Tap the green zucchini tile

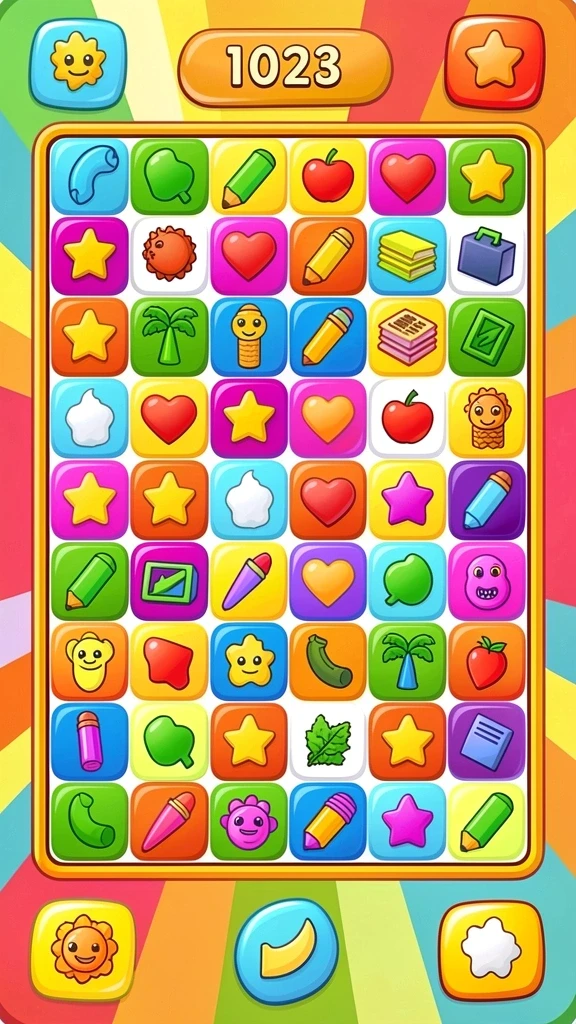coord(328,661)
